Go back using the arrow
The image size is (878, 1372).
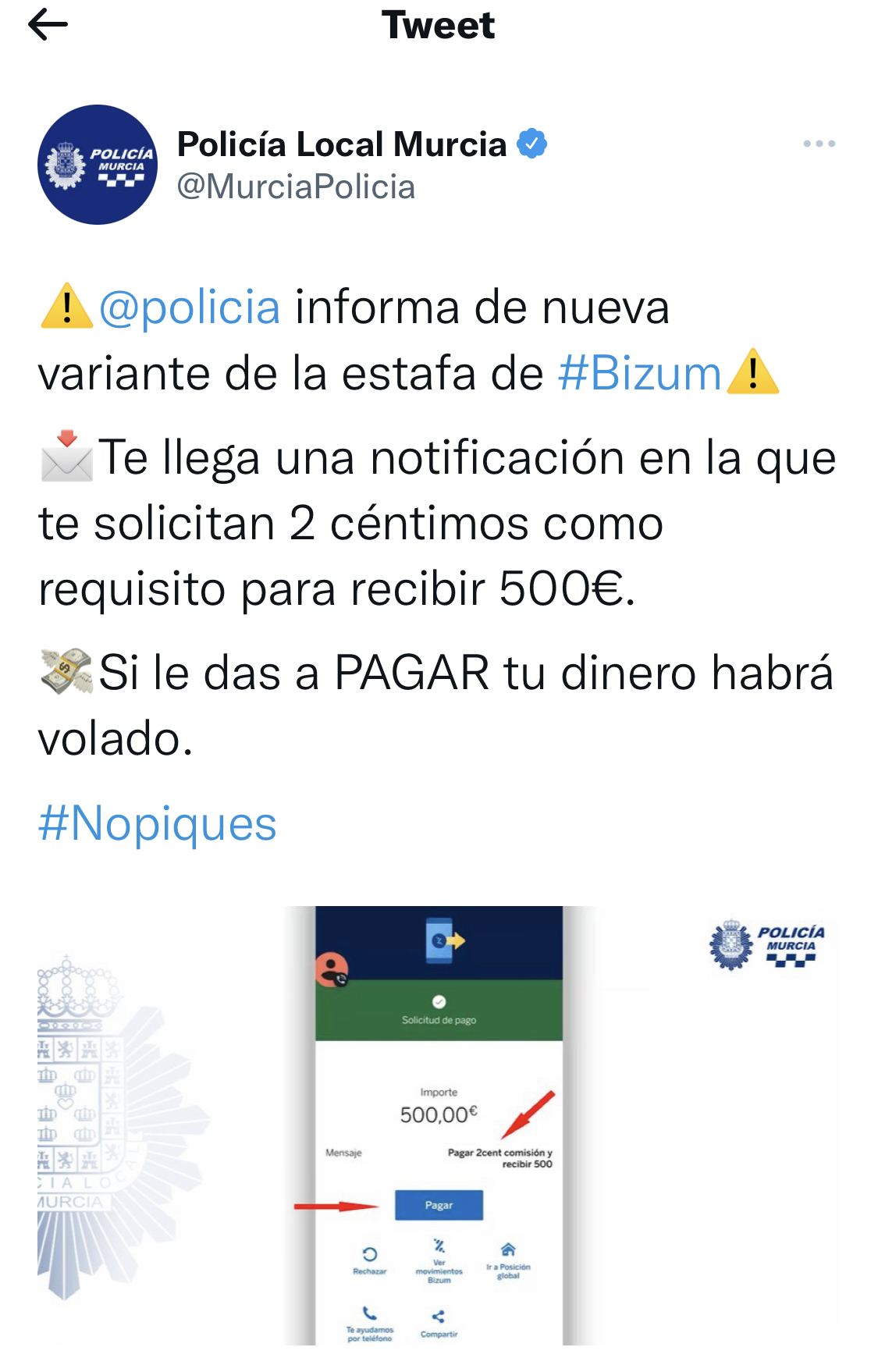pos(48,25)
